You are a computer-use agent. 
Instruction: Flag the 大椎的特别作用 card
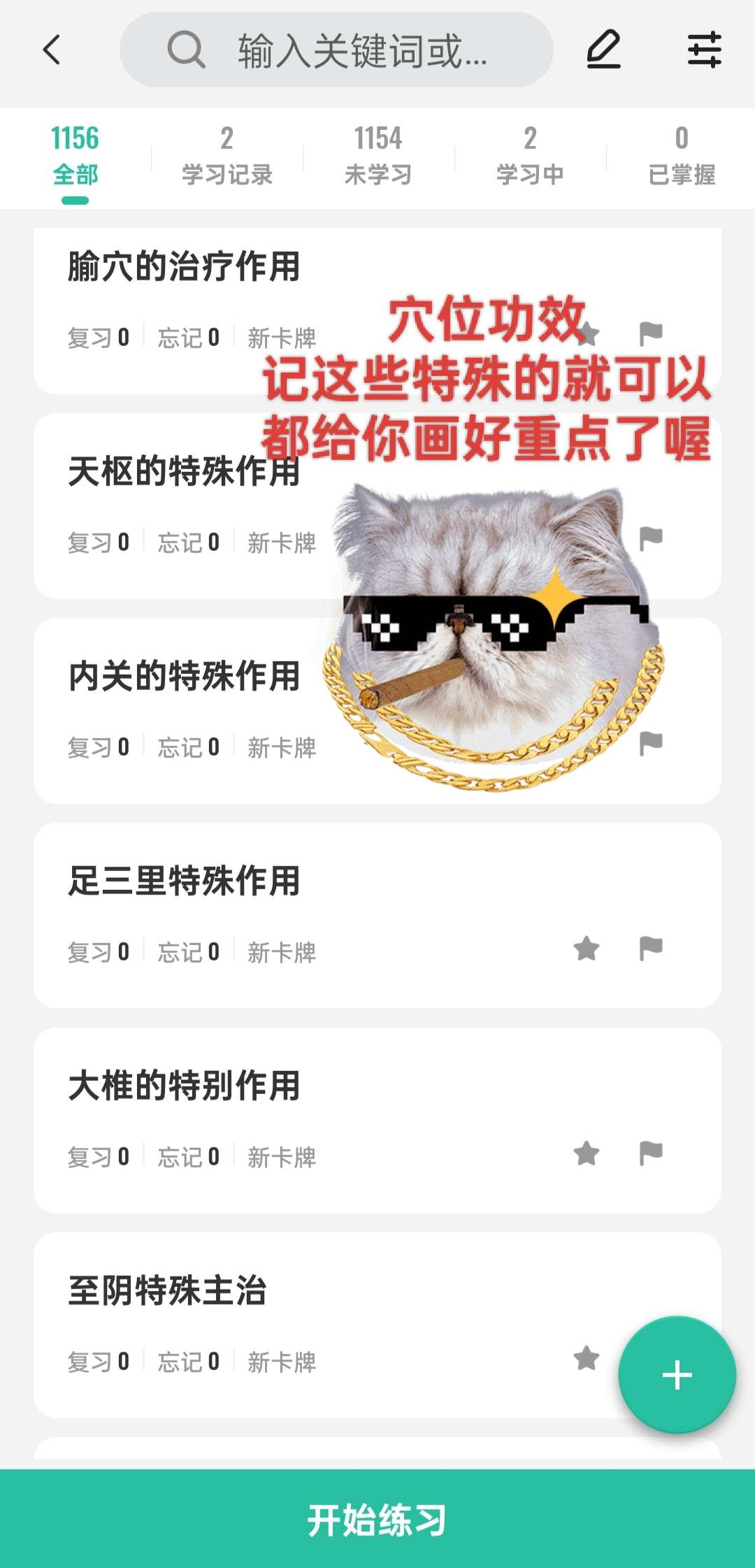tap(651, 1153)
